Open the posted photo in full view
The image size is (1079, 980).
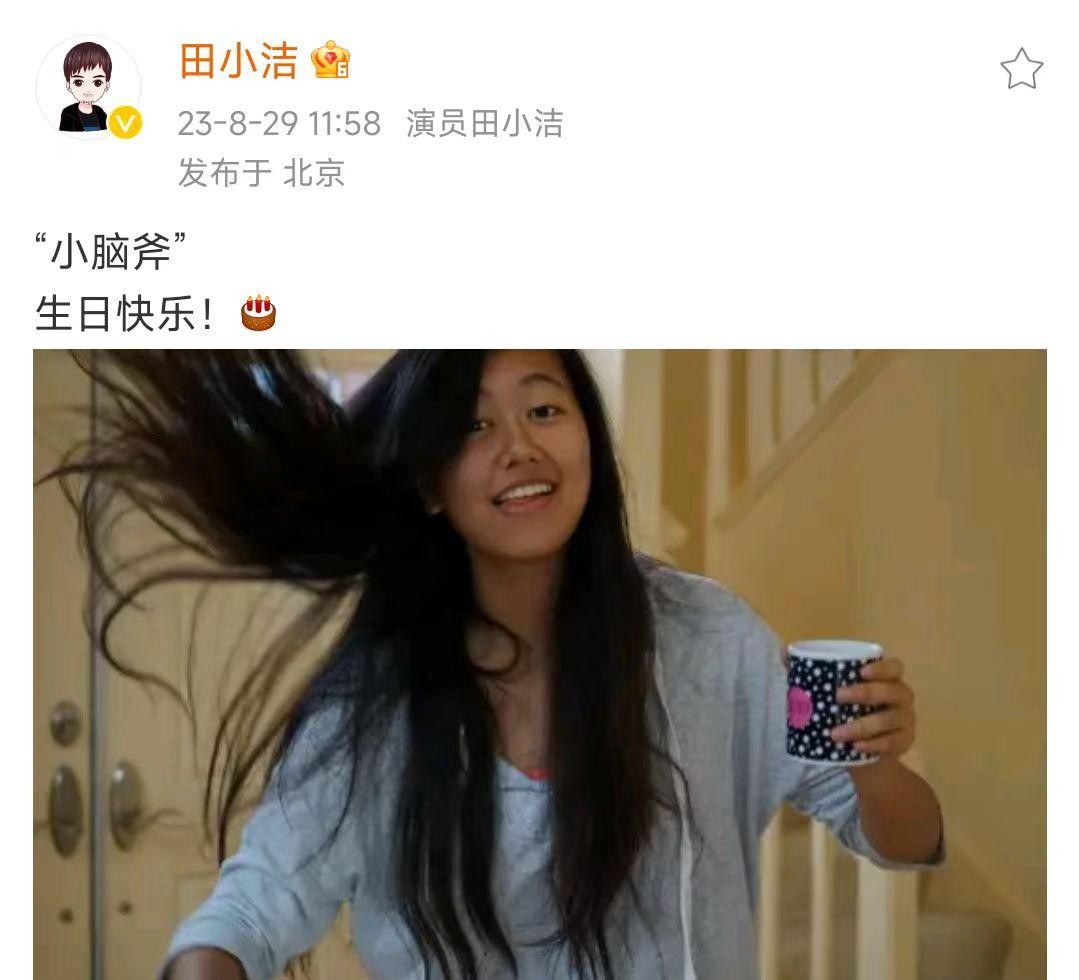[540, 664]
